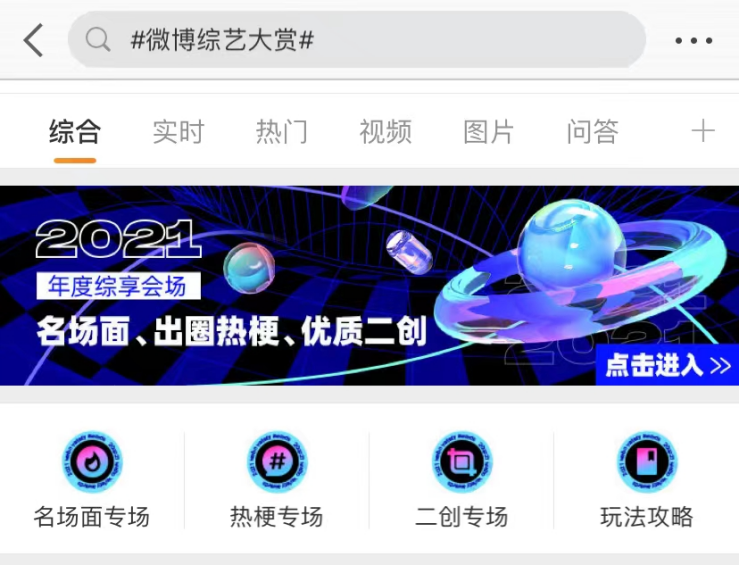Switch to the 实时 tab

[178, 131]
